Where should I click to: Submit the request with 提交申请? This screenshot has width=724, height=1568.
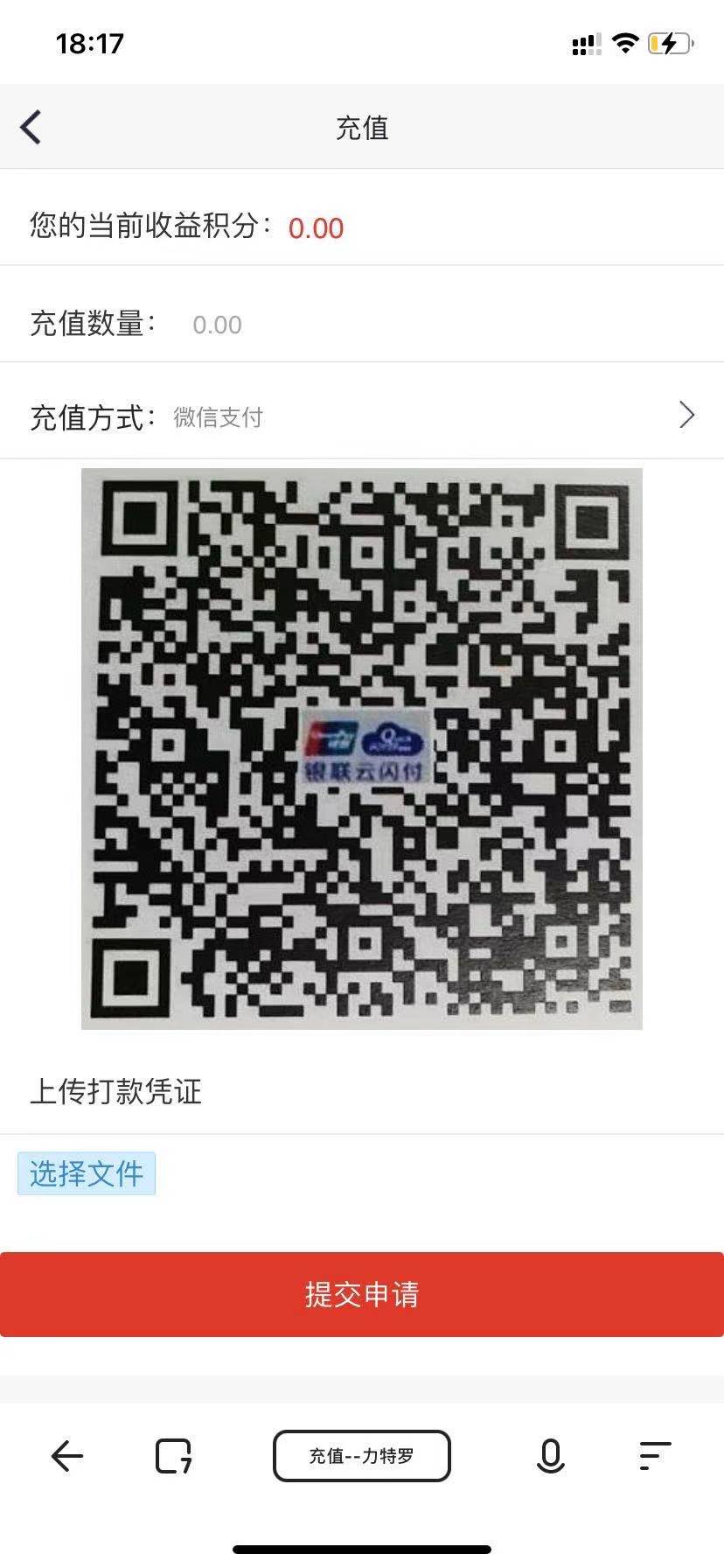click(362, 1294)
